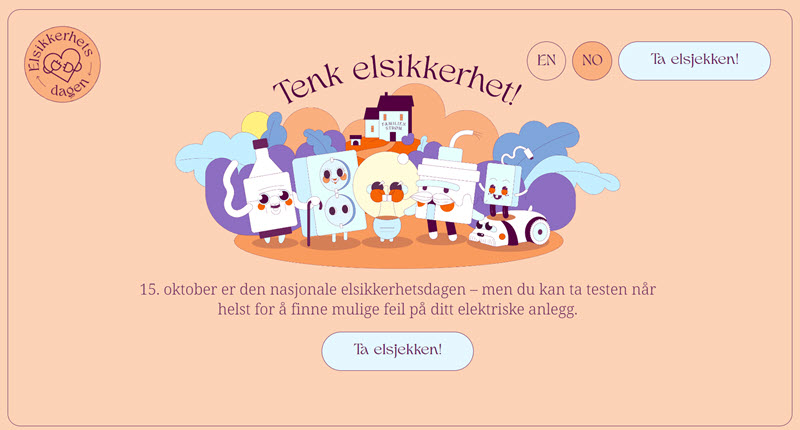This screenshot has height=430, width=800.
Task: Open the Elsikkerhetsdagen logo home link
Action: click(x=62, y=65)
